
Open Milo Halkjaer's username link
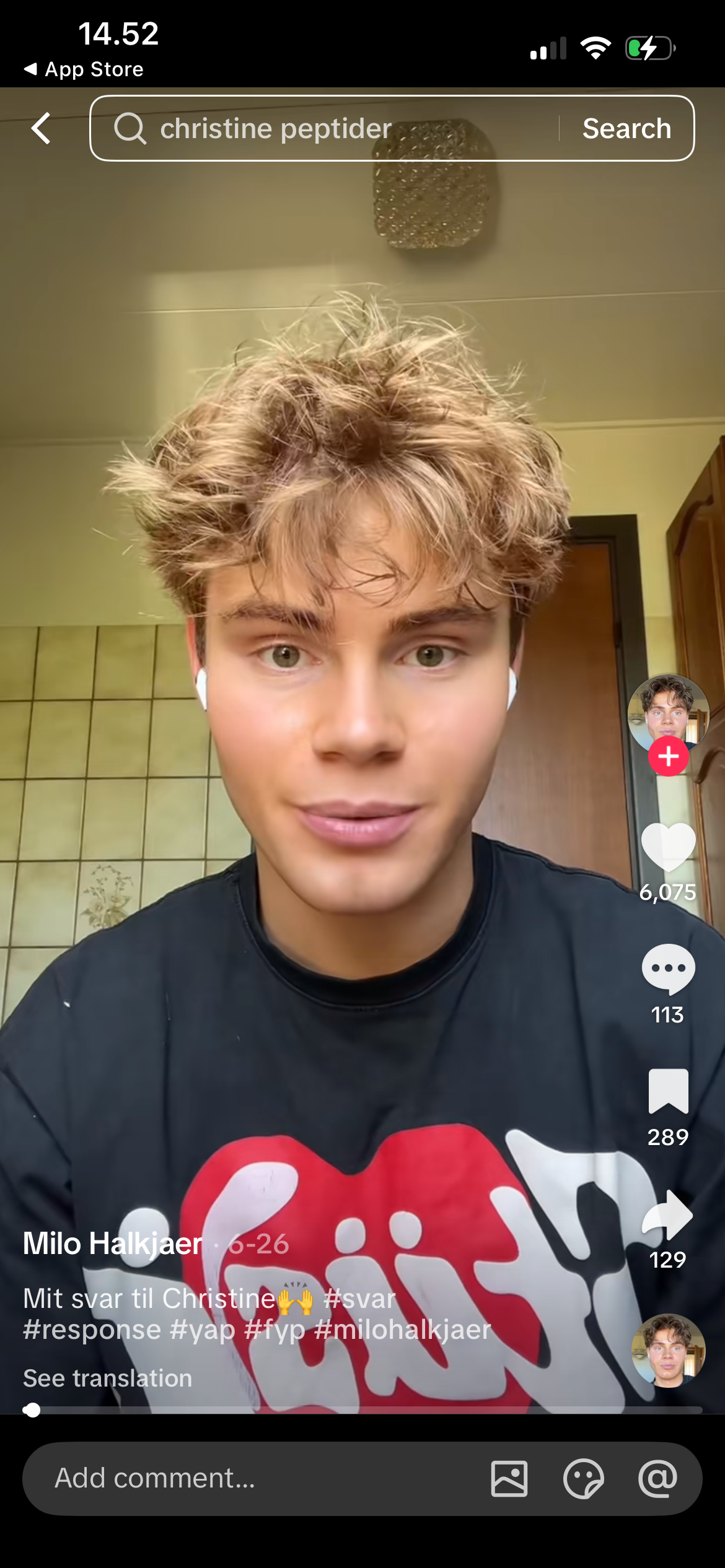coord(113,1244)
